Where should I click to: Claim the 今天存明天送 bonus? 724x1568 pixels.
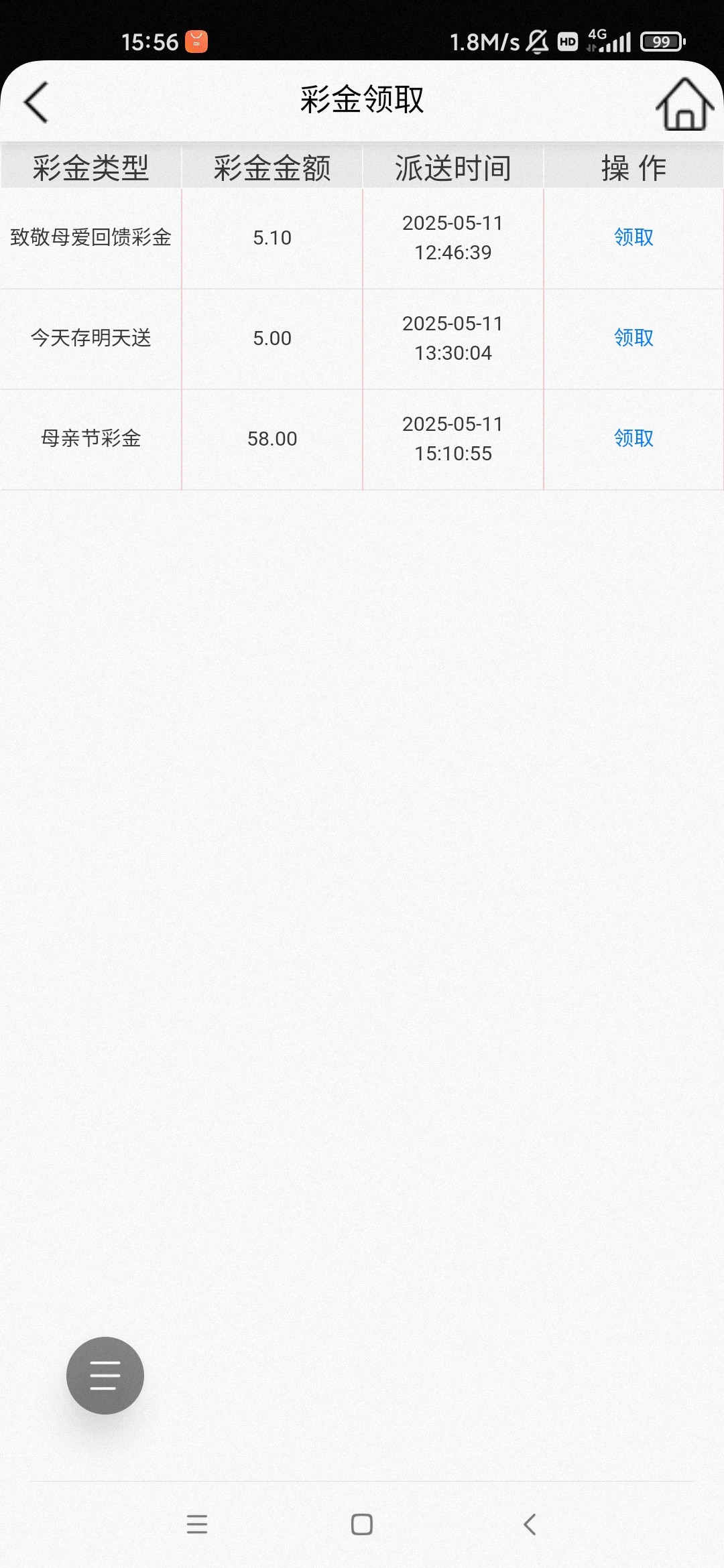[x=633, y=338]
